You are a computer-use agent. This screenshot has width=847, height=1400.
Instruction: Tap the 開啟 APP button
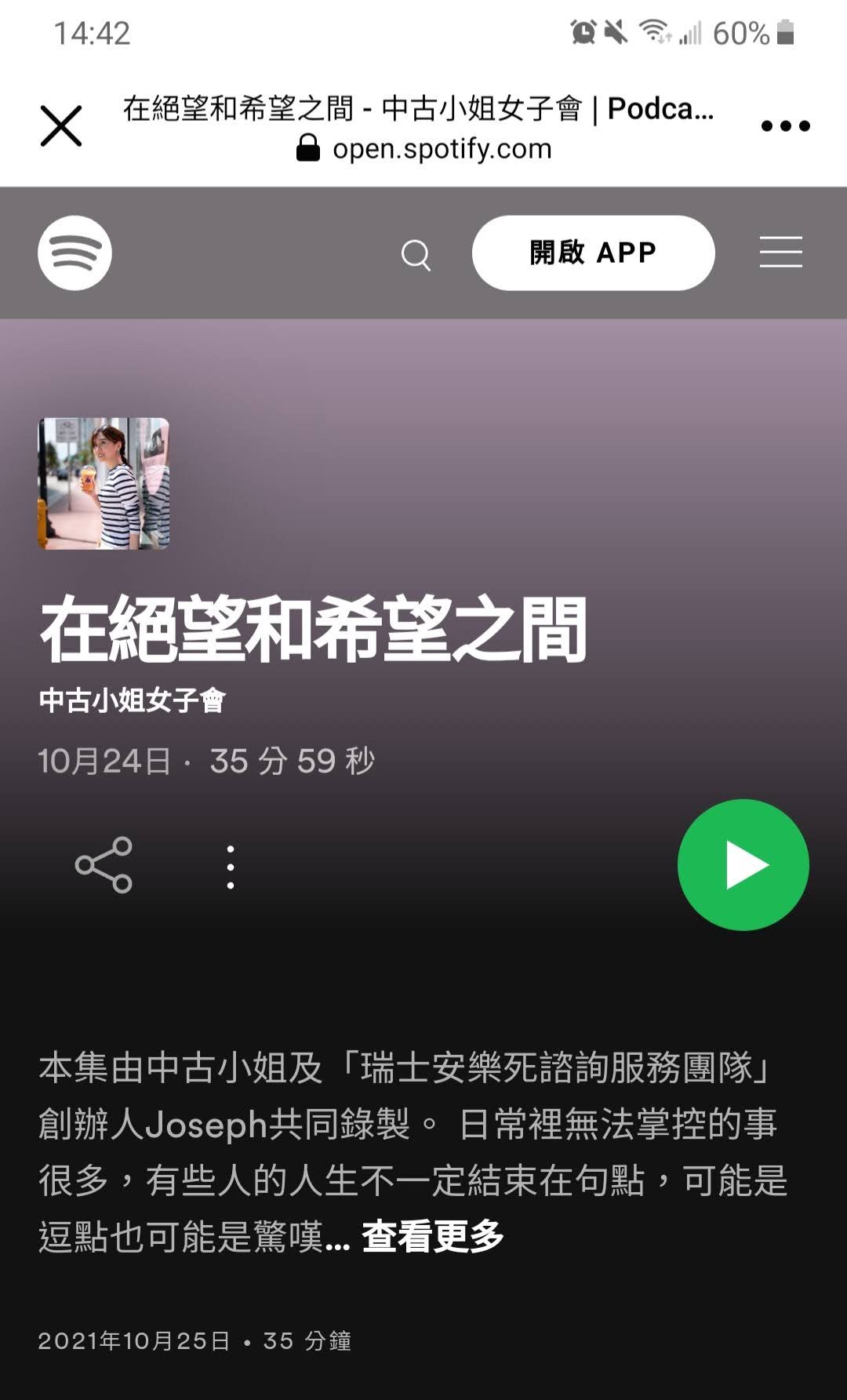(x=593, y=253)
